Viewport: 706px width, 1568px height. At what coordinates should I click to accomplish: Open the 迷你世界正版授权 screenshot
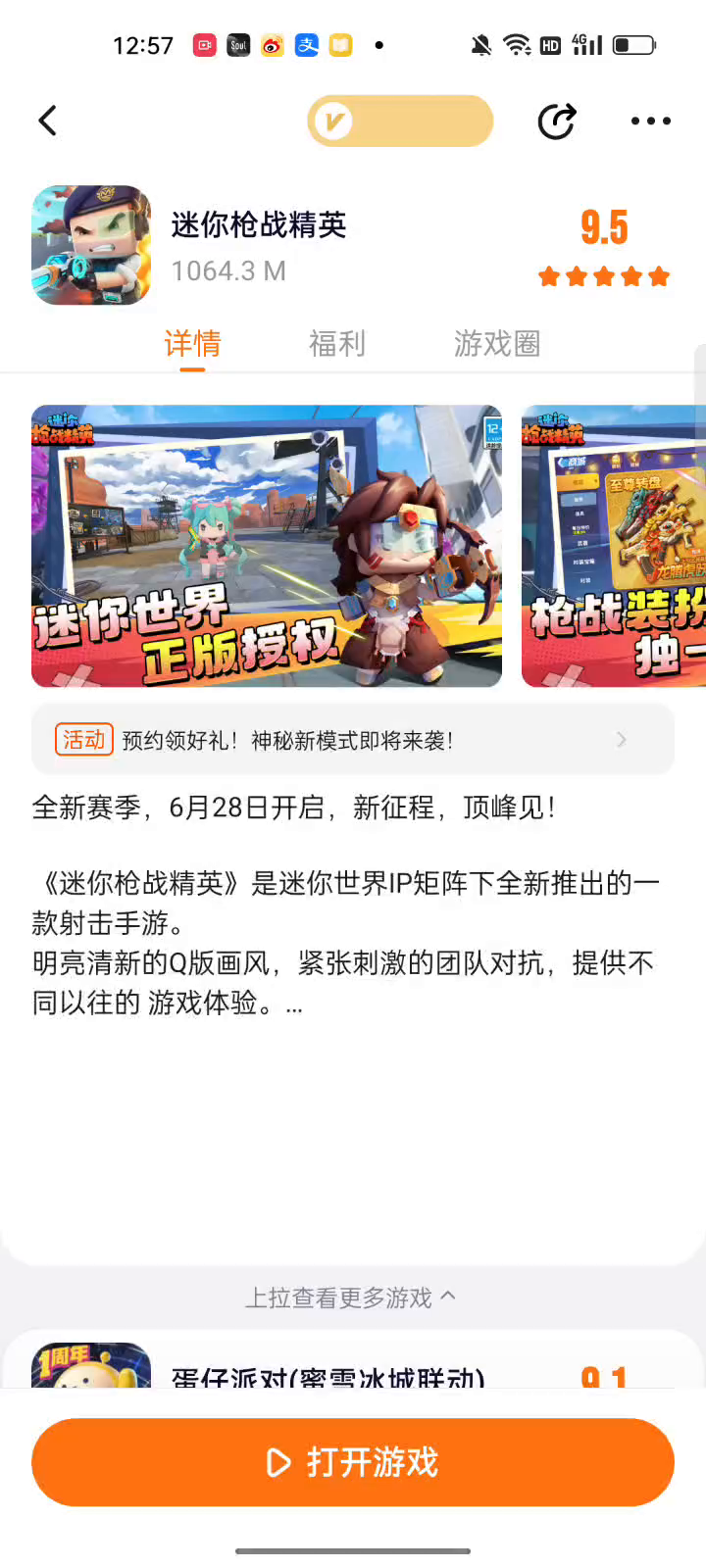(267, 546)
